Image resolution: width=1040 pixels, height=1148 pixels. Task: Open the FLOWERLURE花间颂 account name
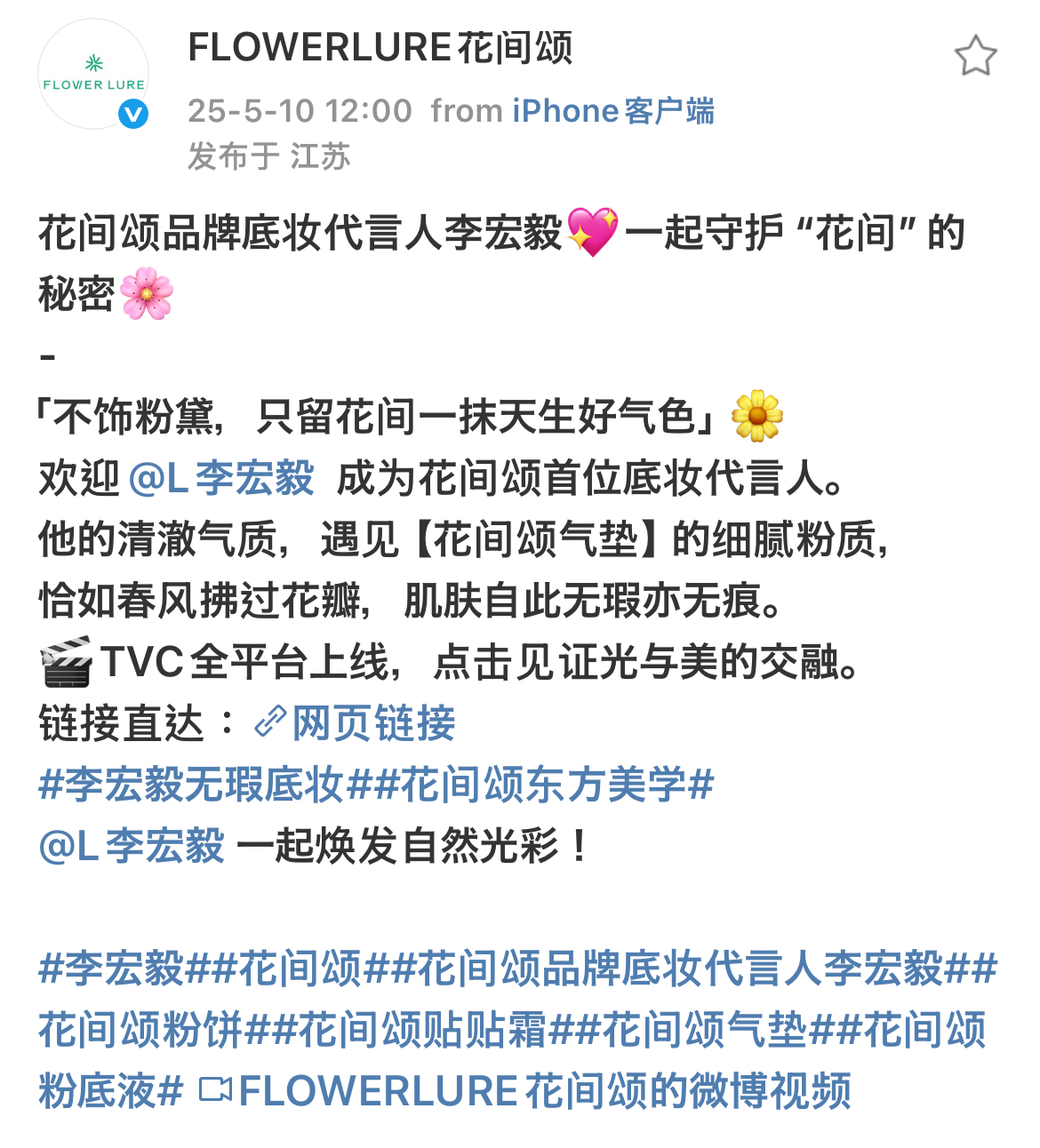[x=380, y=48]
